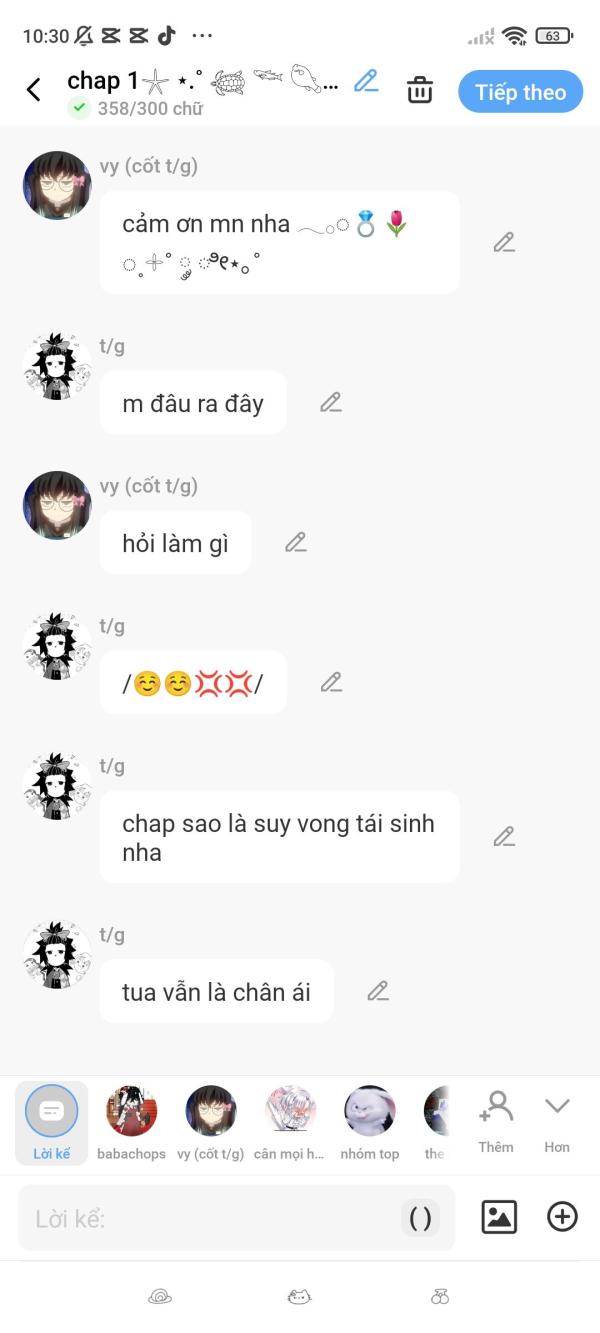The width and height of the screenshot is (600, 1333).
Task: Tap the Tiếp theo button
Action: [520, 92]
